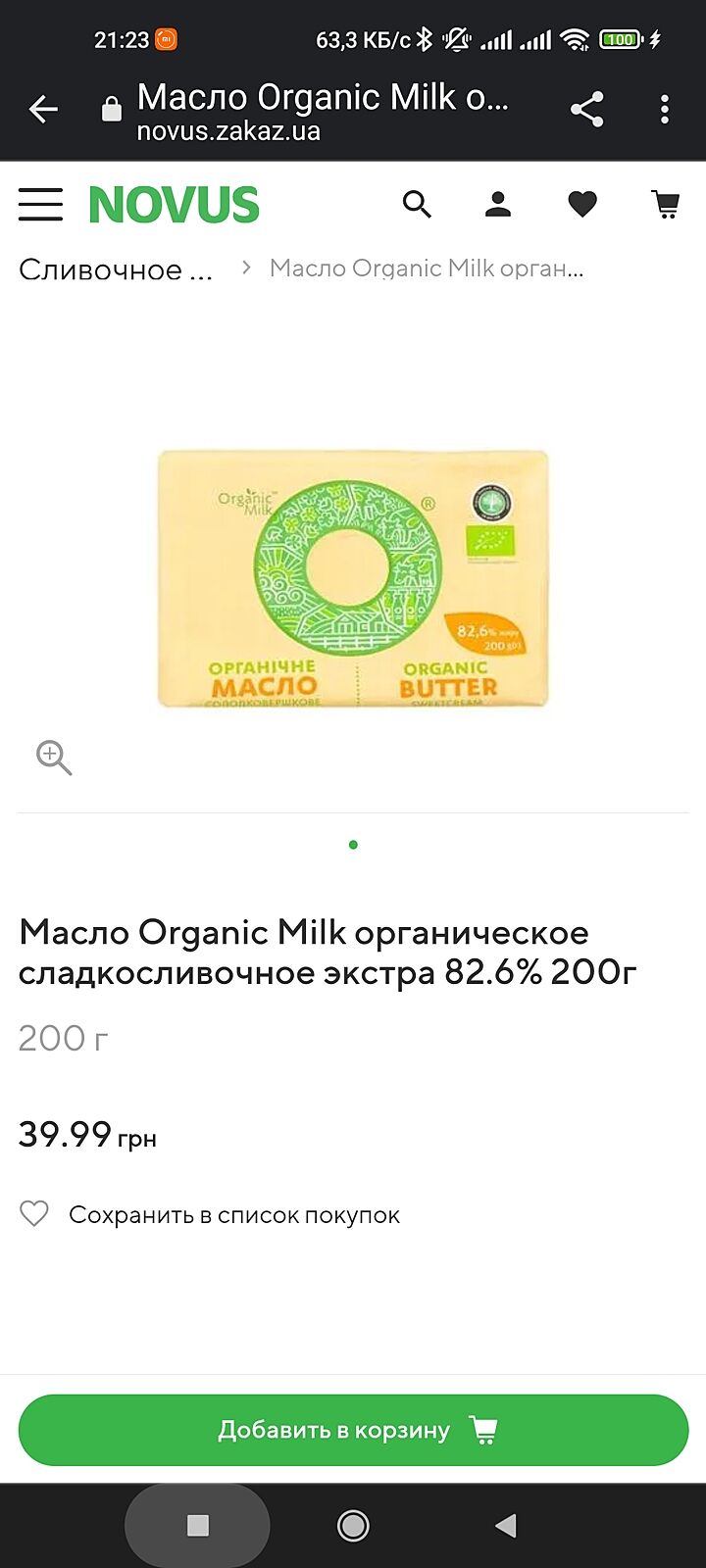Go back using the browser arrow

(x=43, y=109)
